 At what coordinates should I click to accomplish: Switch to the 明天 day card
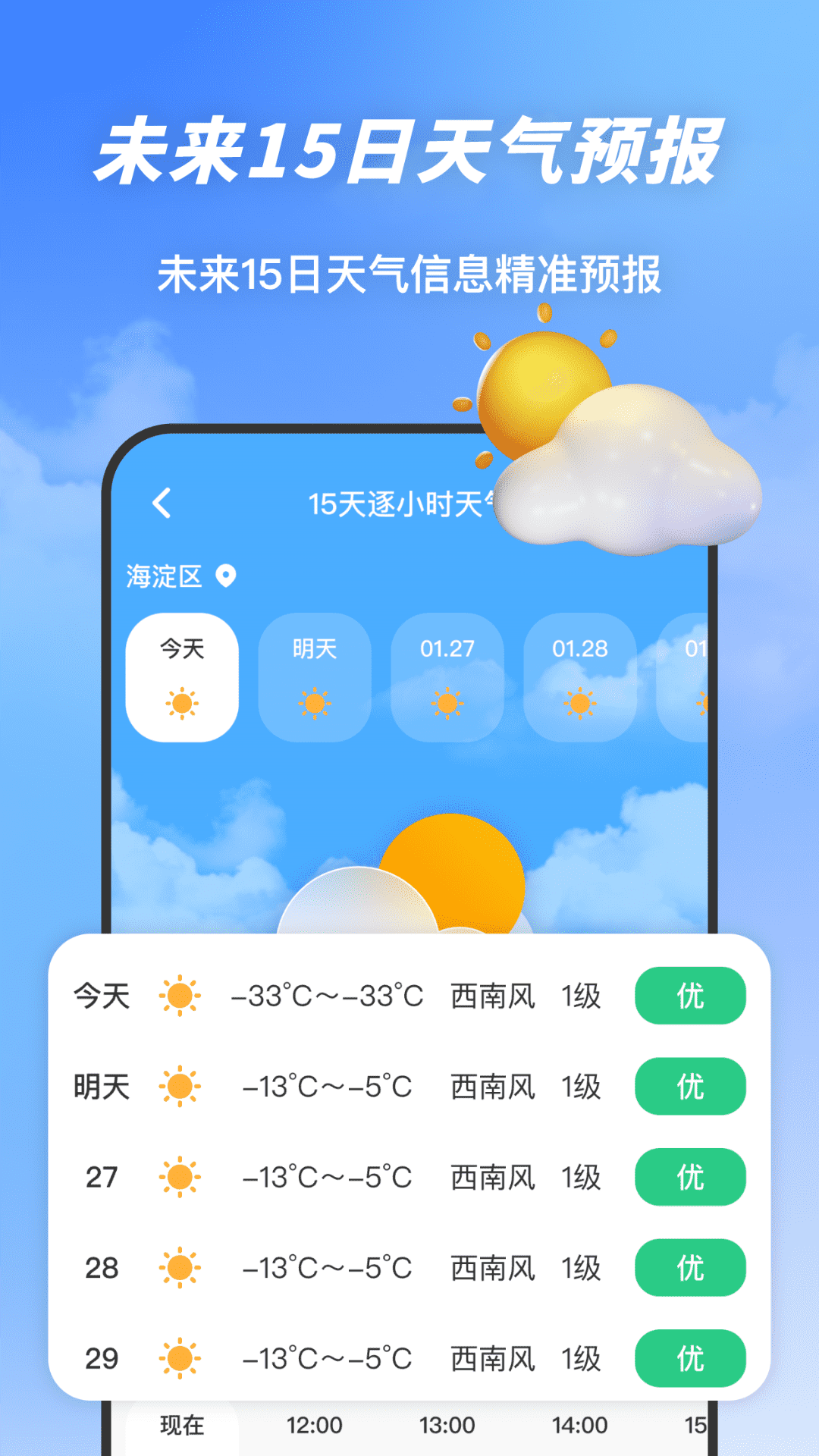[315, 677]
